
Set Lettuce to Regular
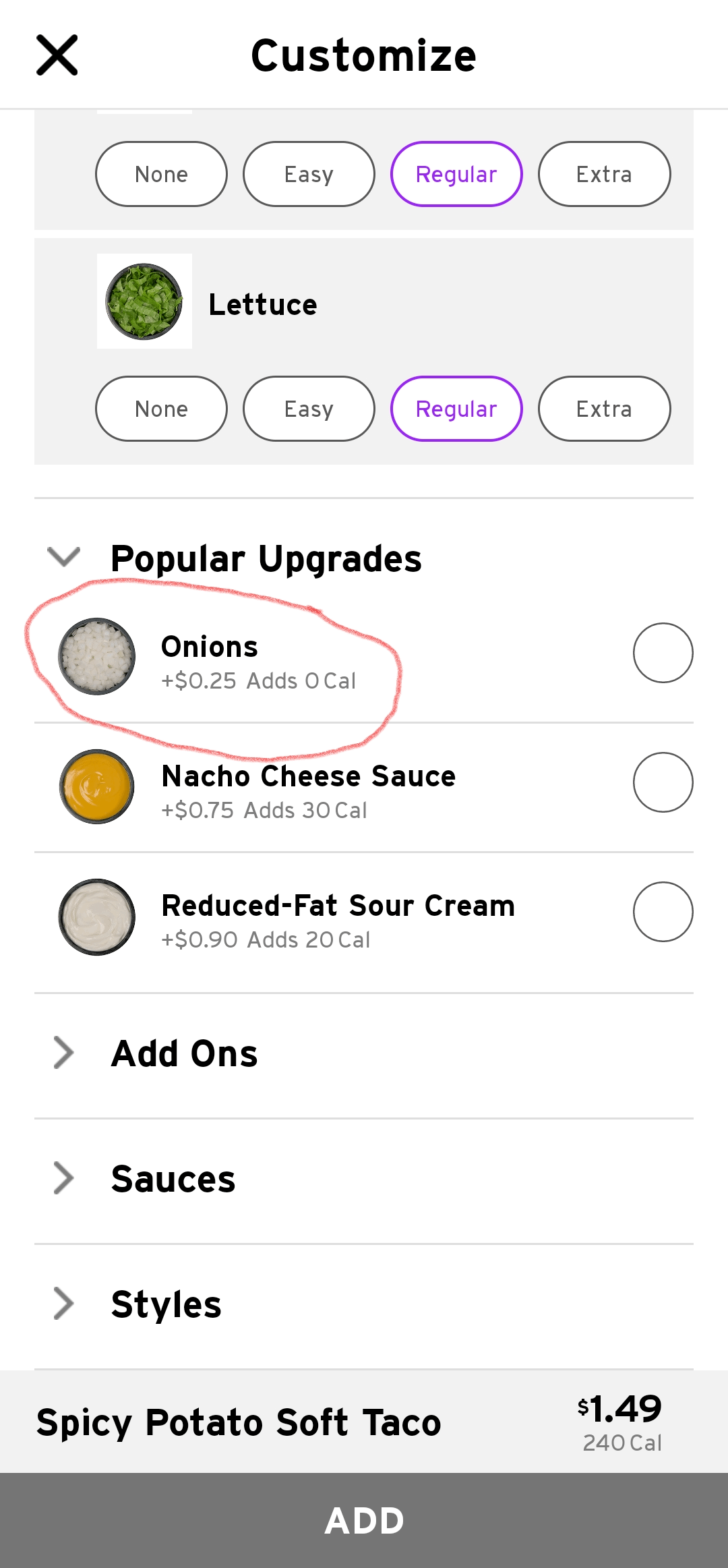tap(456, 409)
